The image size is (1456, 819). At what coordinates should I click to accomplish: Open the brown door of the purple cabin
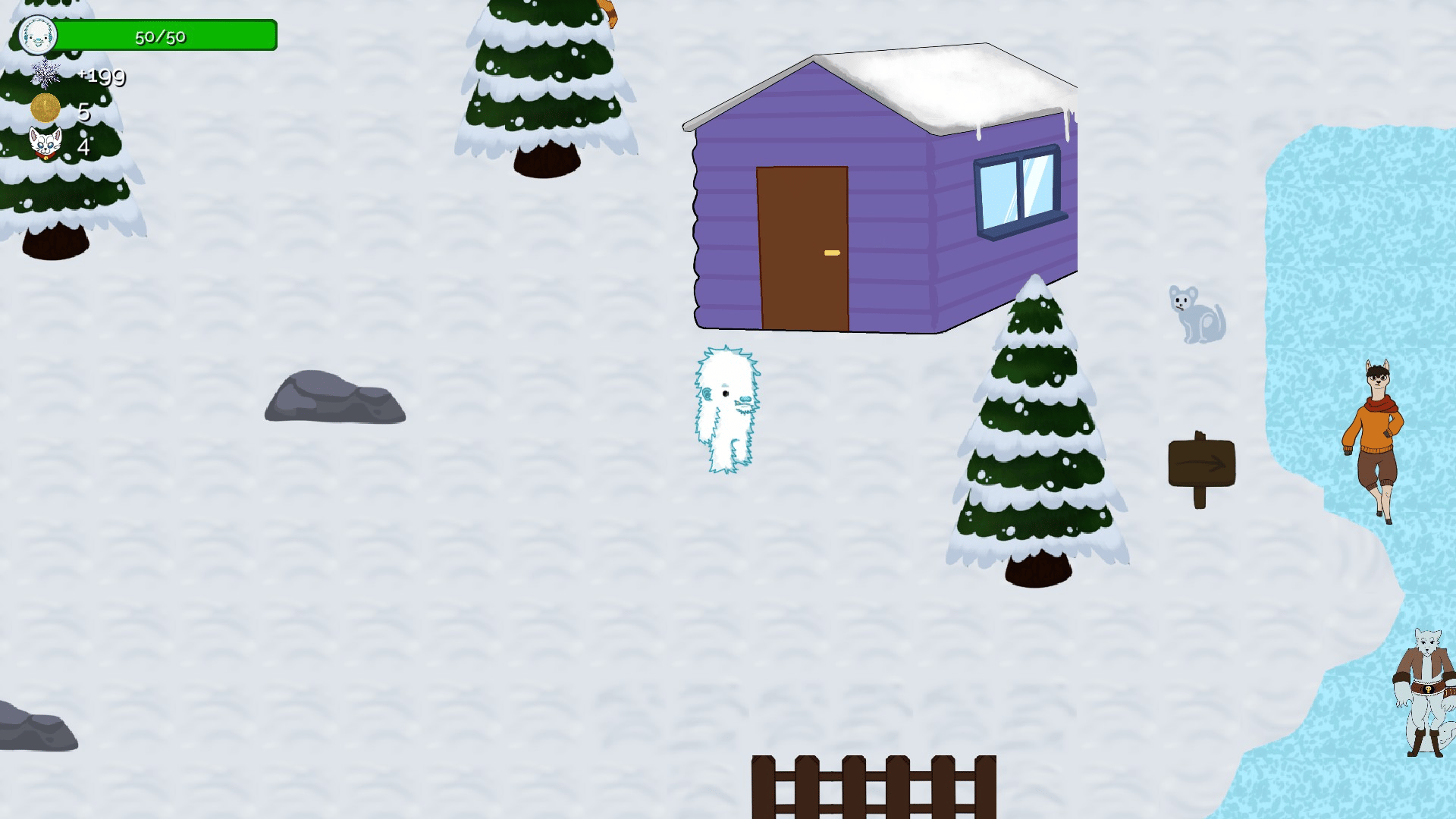click(803, 249)
